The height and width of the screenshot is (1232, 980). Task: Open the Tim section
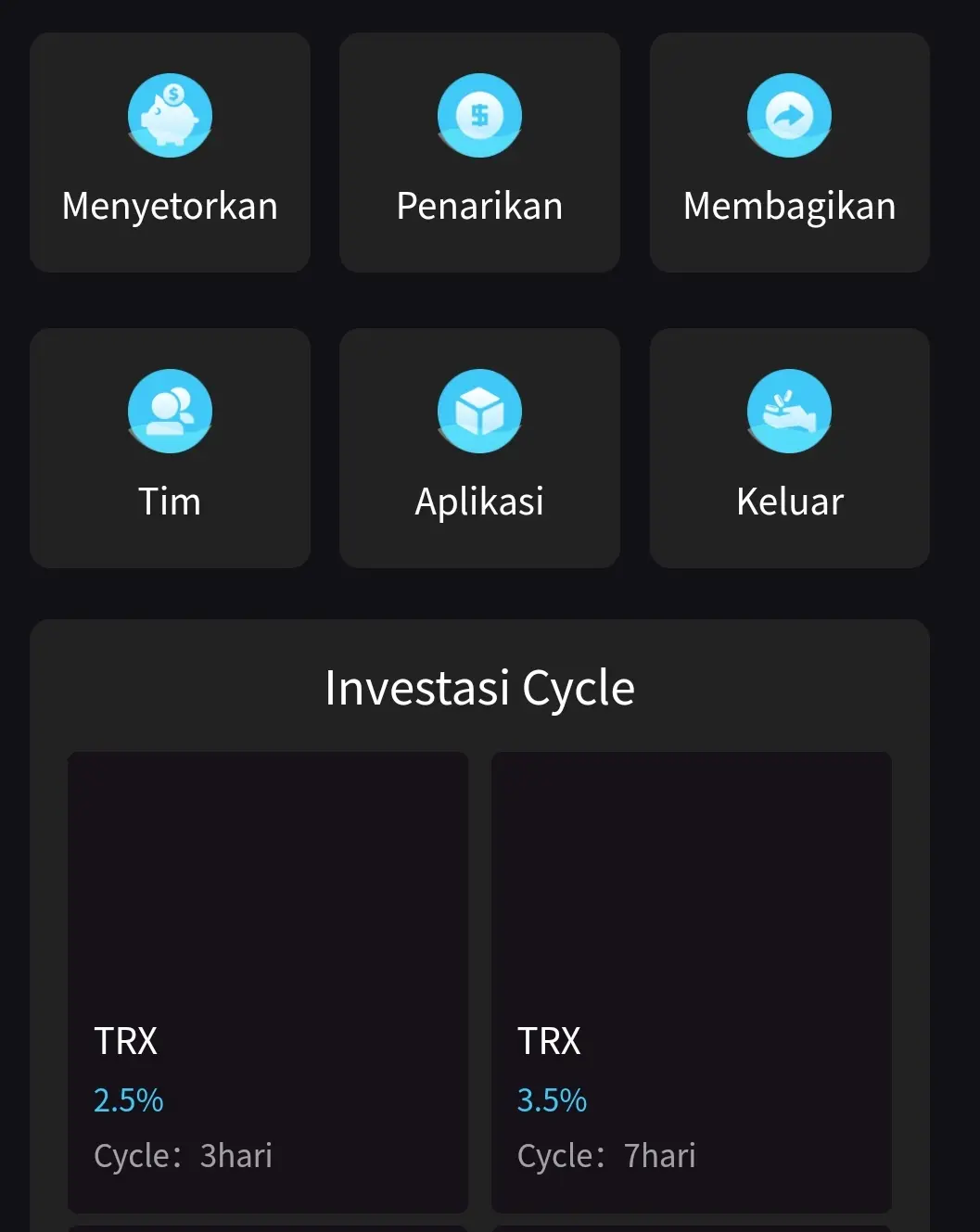click(x=170, y=448)
